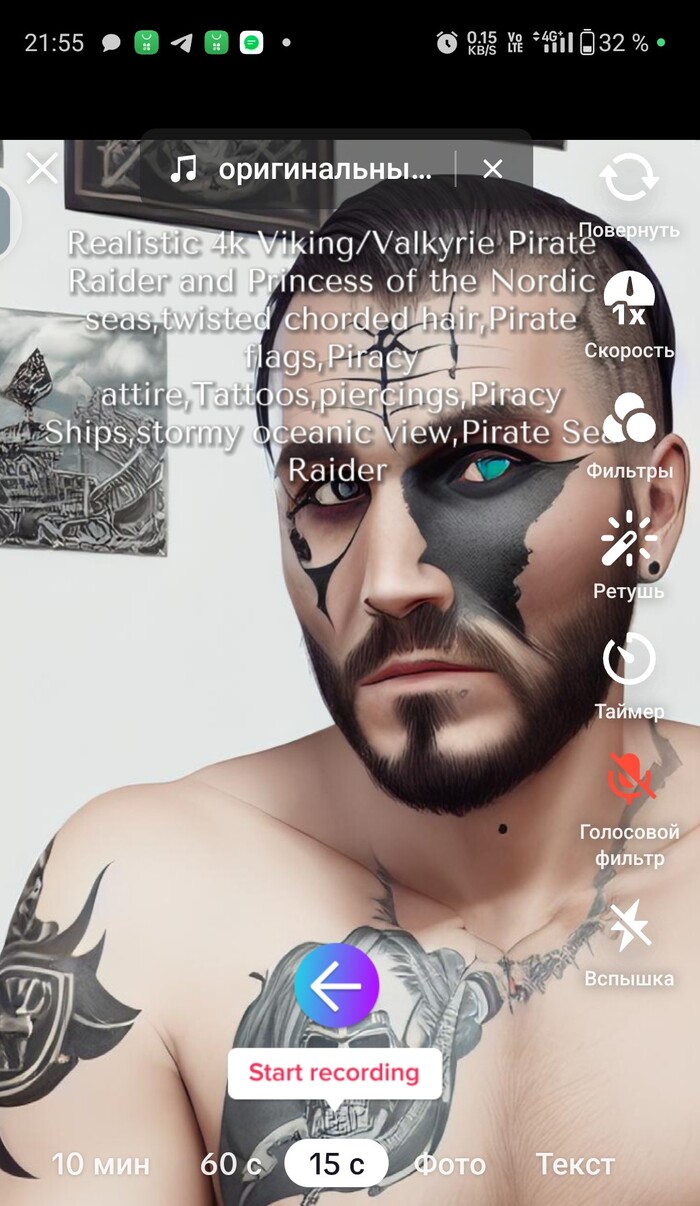Remove the selected sound

click(492, 169)
